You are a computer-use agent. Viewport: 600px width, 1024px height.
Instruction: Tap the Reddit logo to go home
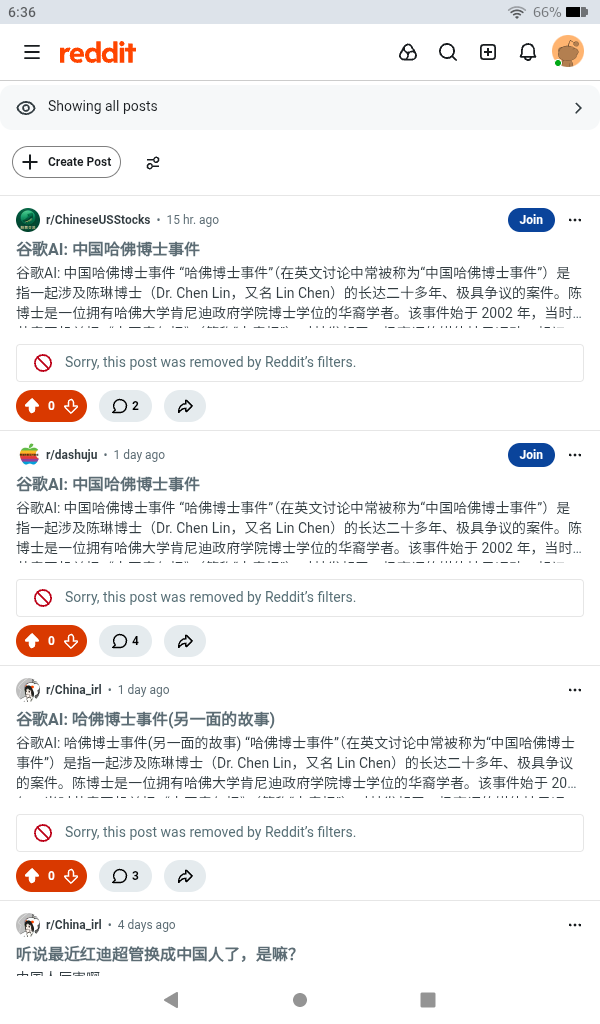click(97, 52)
